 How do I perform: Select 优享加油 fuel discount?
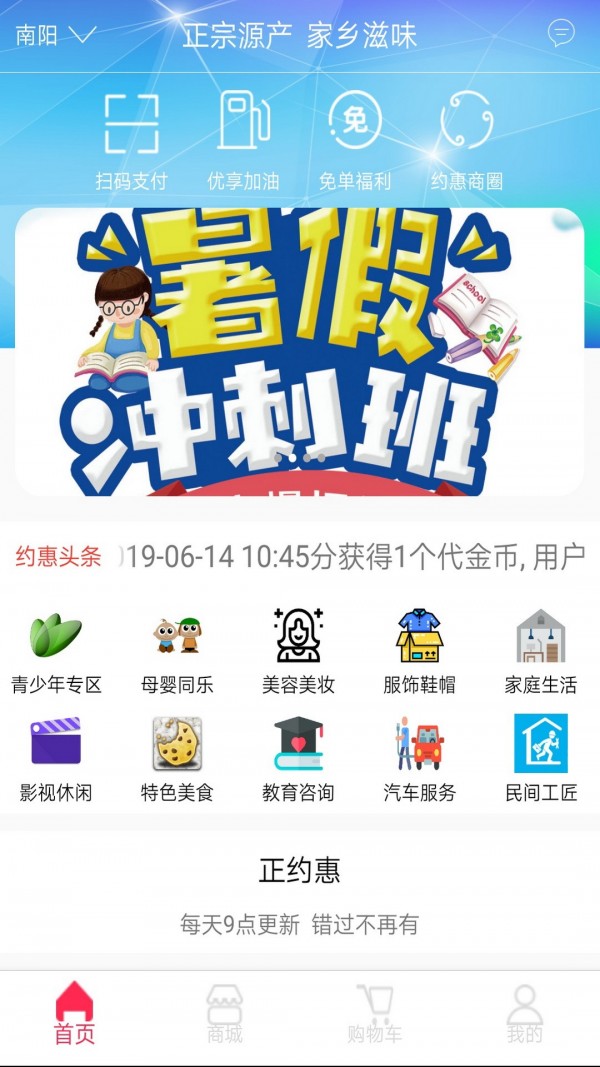pos(243,142)
